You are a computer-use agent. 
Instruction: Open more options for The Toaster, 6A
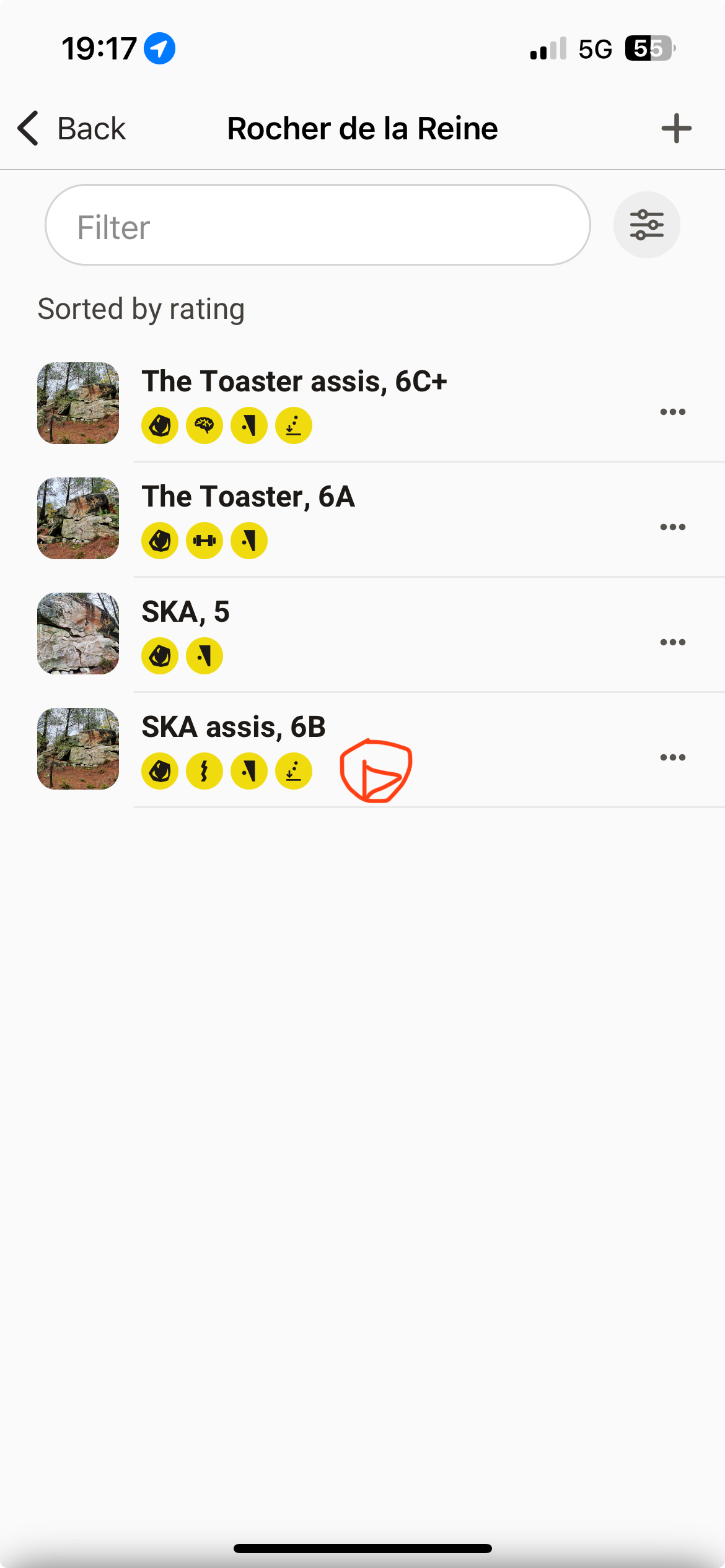(672, 527)
